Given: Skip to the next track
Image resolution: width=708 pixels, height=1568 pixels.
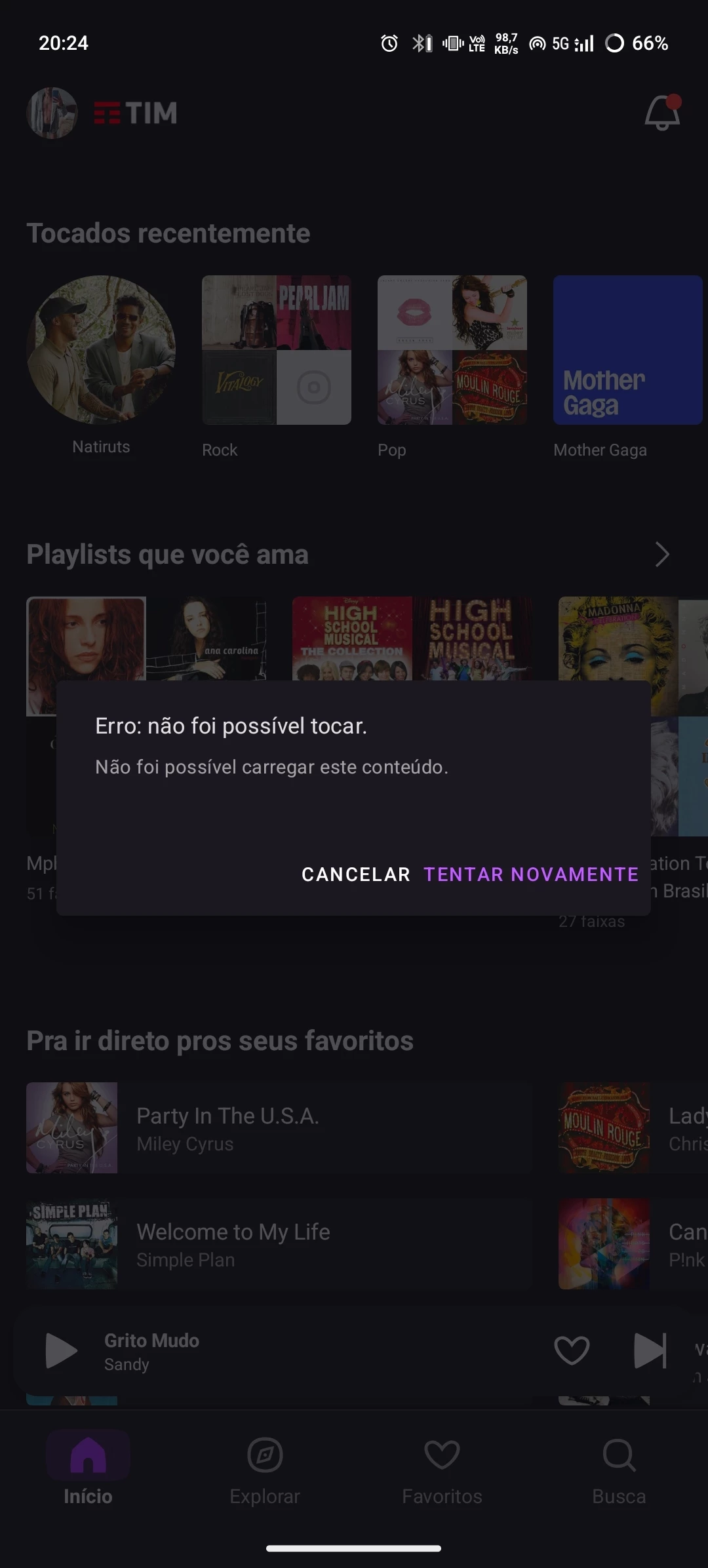Looking at the screenshot, I should click(650, 1351).
